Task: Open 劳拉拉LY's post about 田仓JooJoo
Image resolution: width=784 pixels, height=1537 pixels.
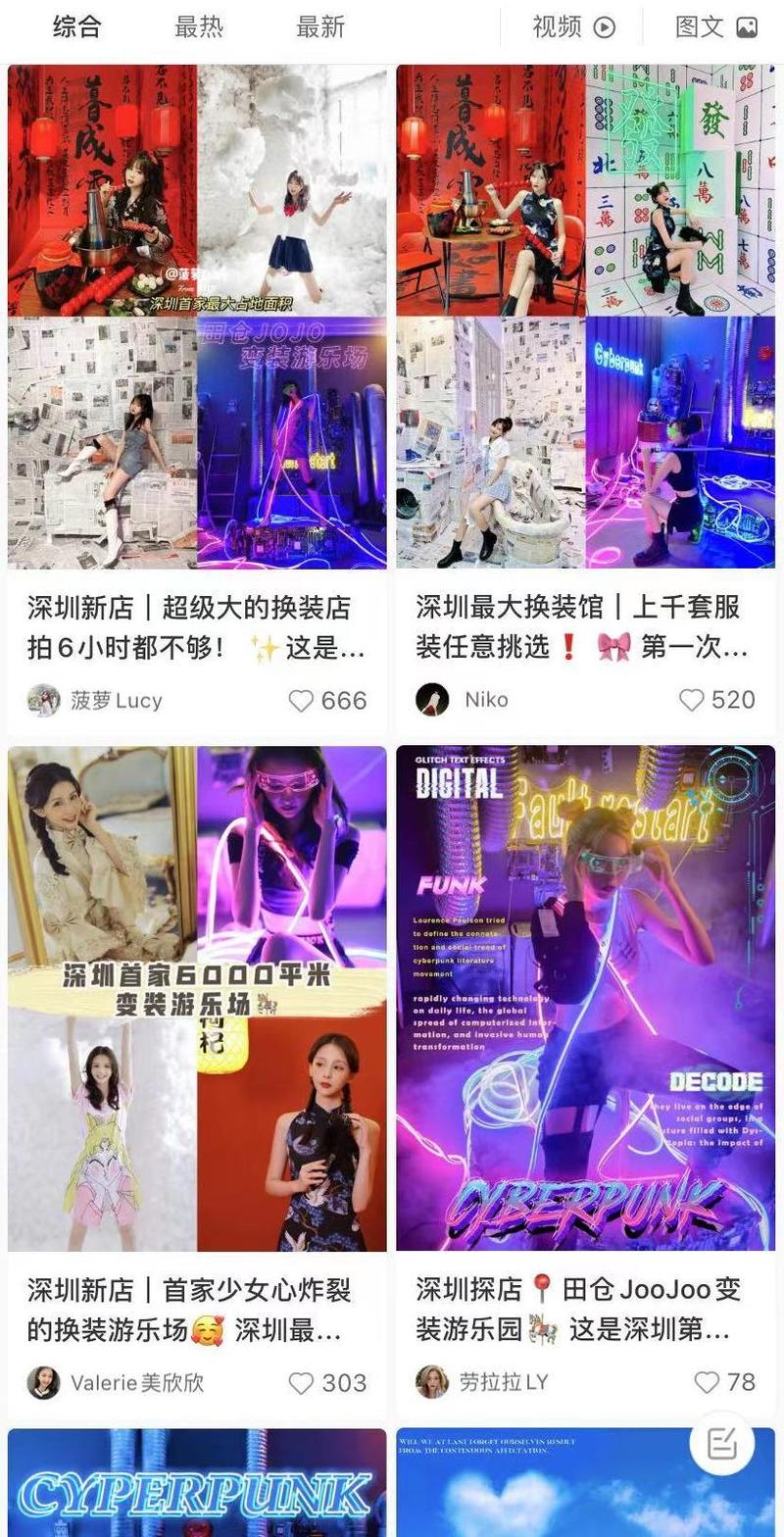Action: pos(585,998)
